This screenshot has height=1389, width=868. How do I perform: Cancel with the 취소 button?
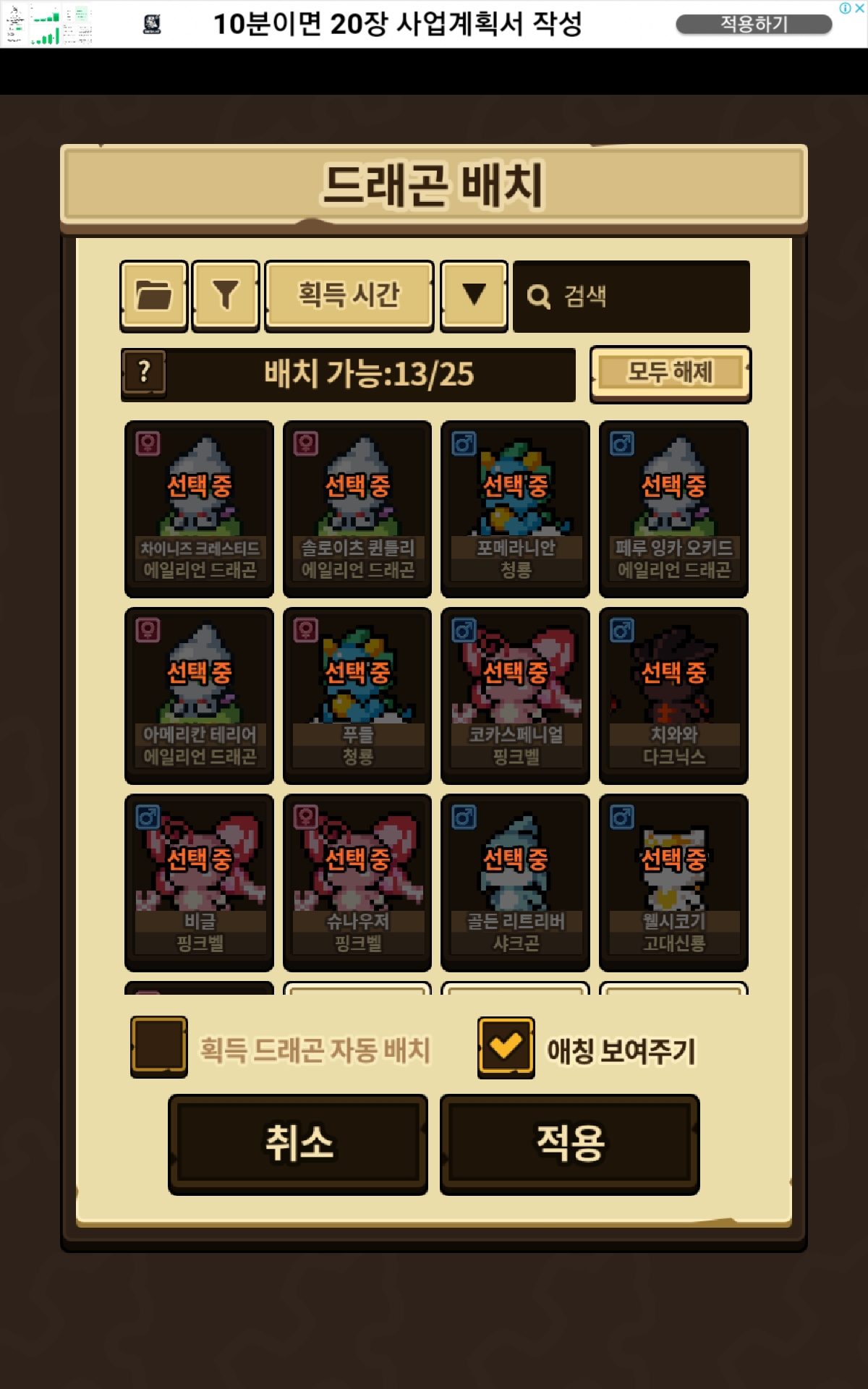(298, 1144)
